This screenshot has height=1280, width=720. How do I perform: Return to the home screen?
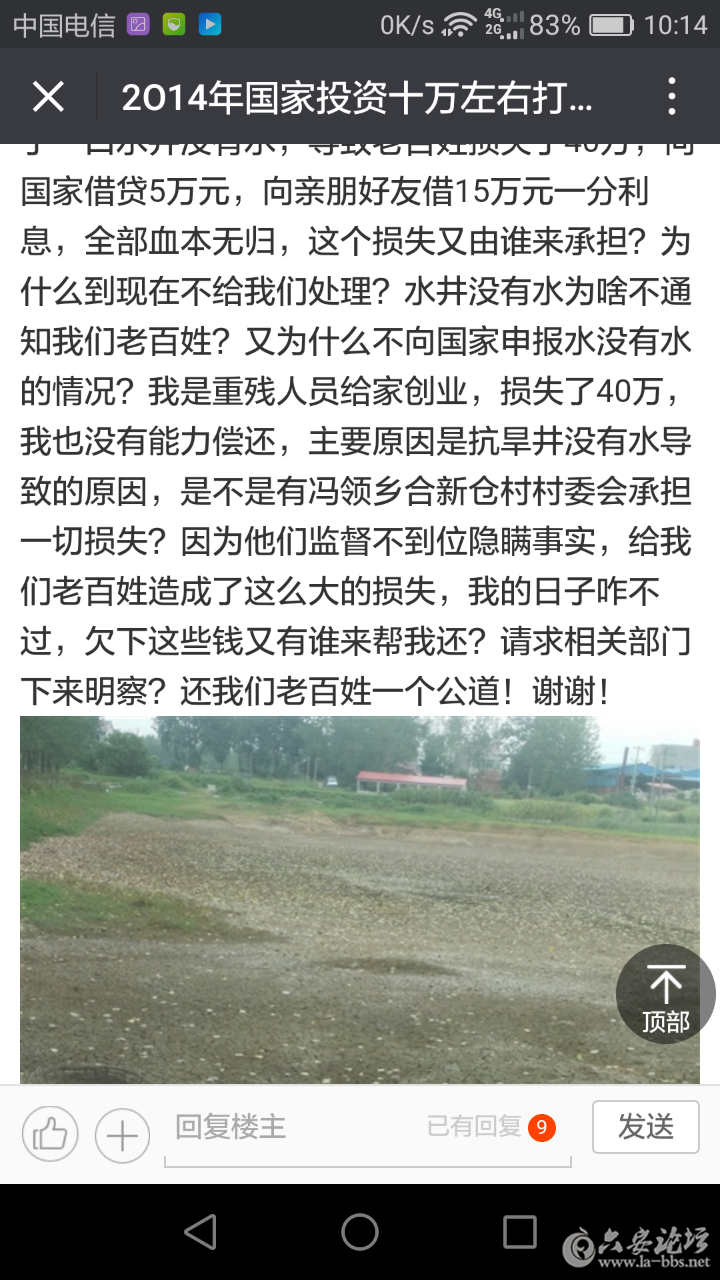click(360, 1232)
